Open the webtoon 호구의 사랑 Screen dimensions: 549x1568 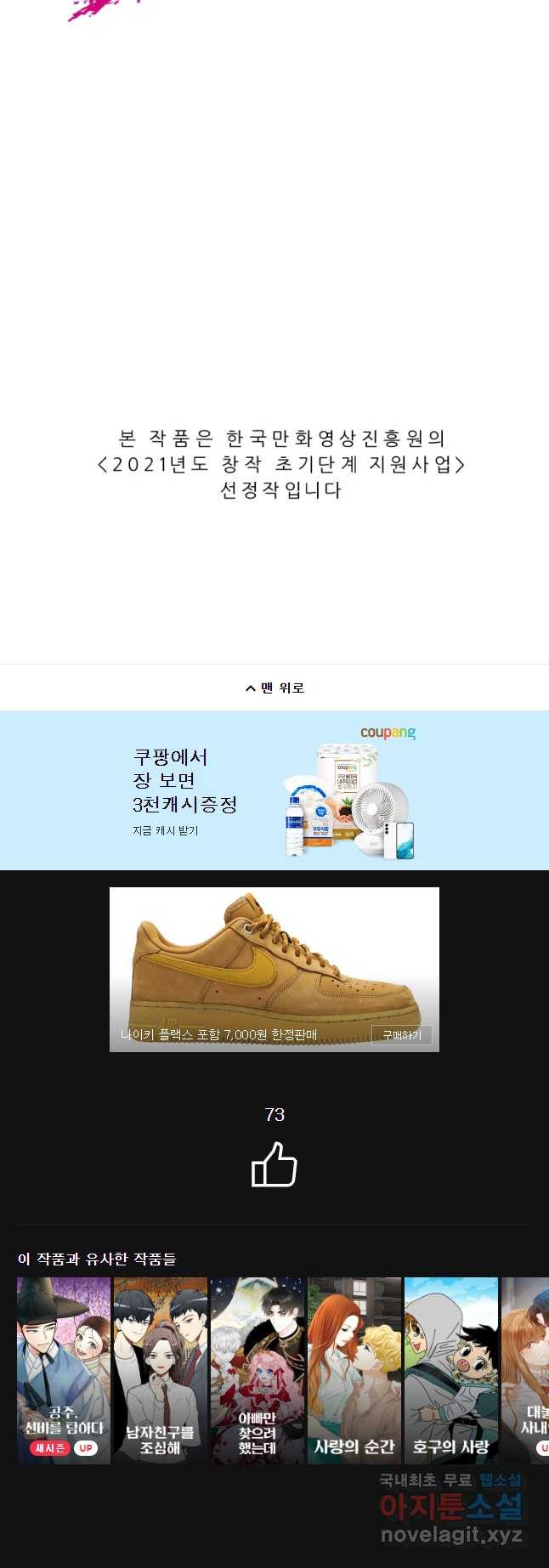pyautogui.click(x=451, y=1370)
